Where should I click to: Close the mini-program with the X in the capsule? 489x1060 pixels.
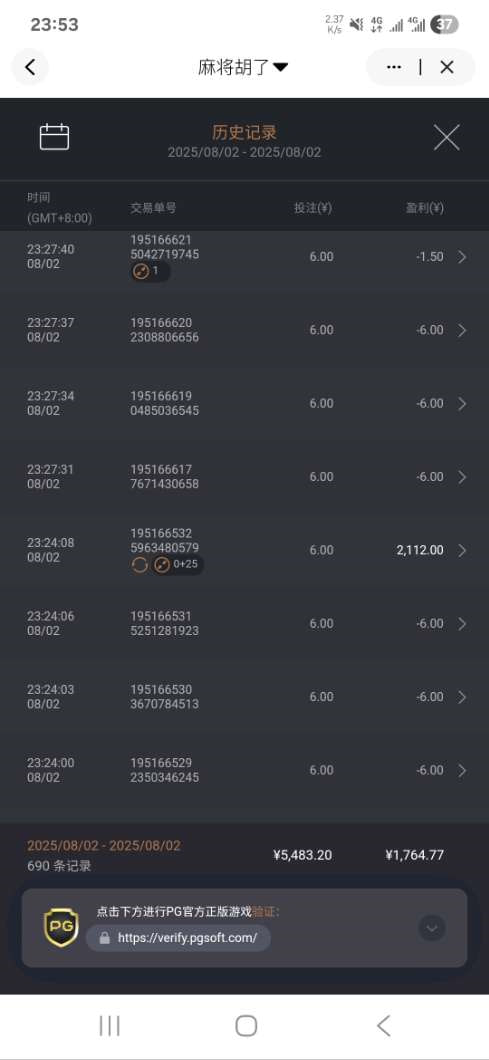(x=447, y=67)
